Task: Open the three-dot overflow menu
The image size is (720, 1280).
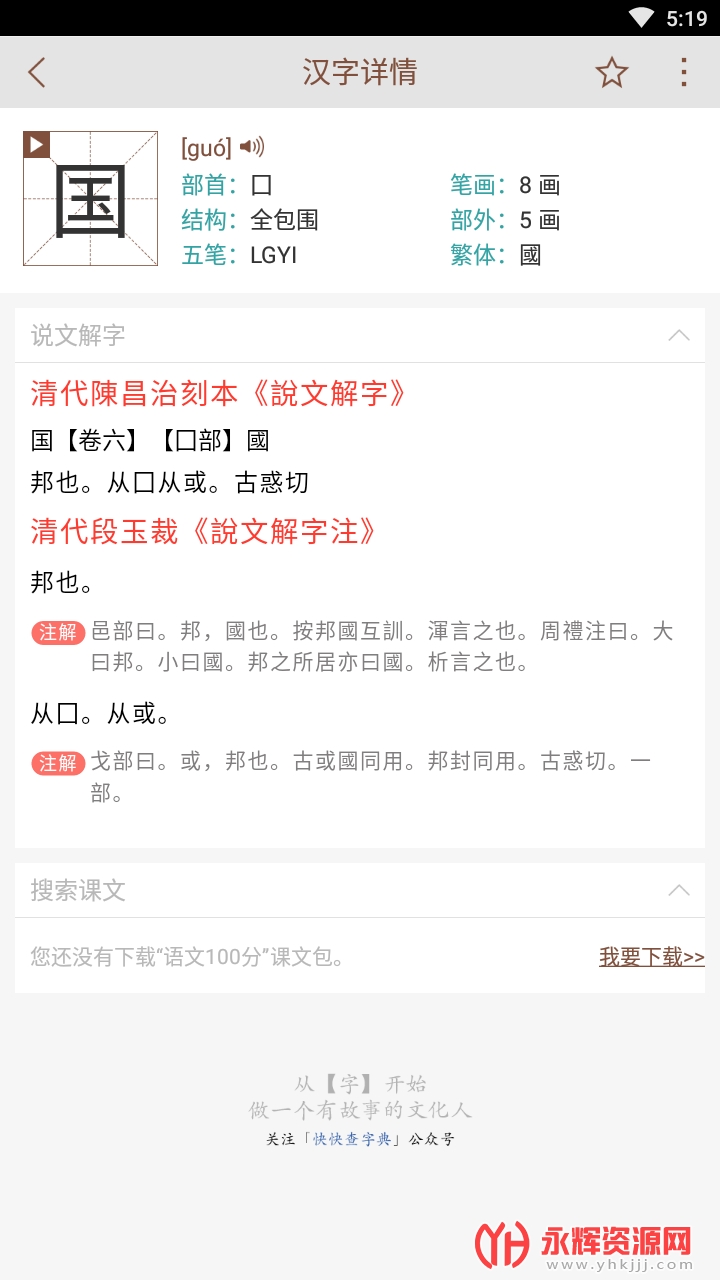Action: [683, 72]
